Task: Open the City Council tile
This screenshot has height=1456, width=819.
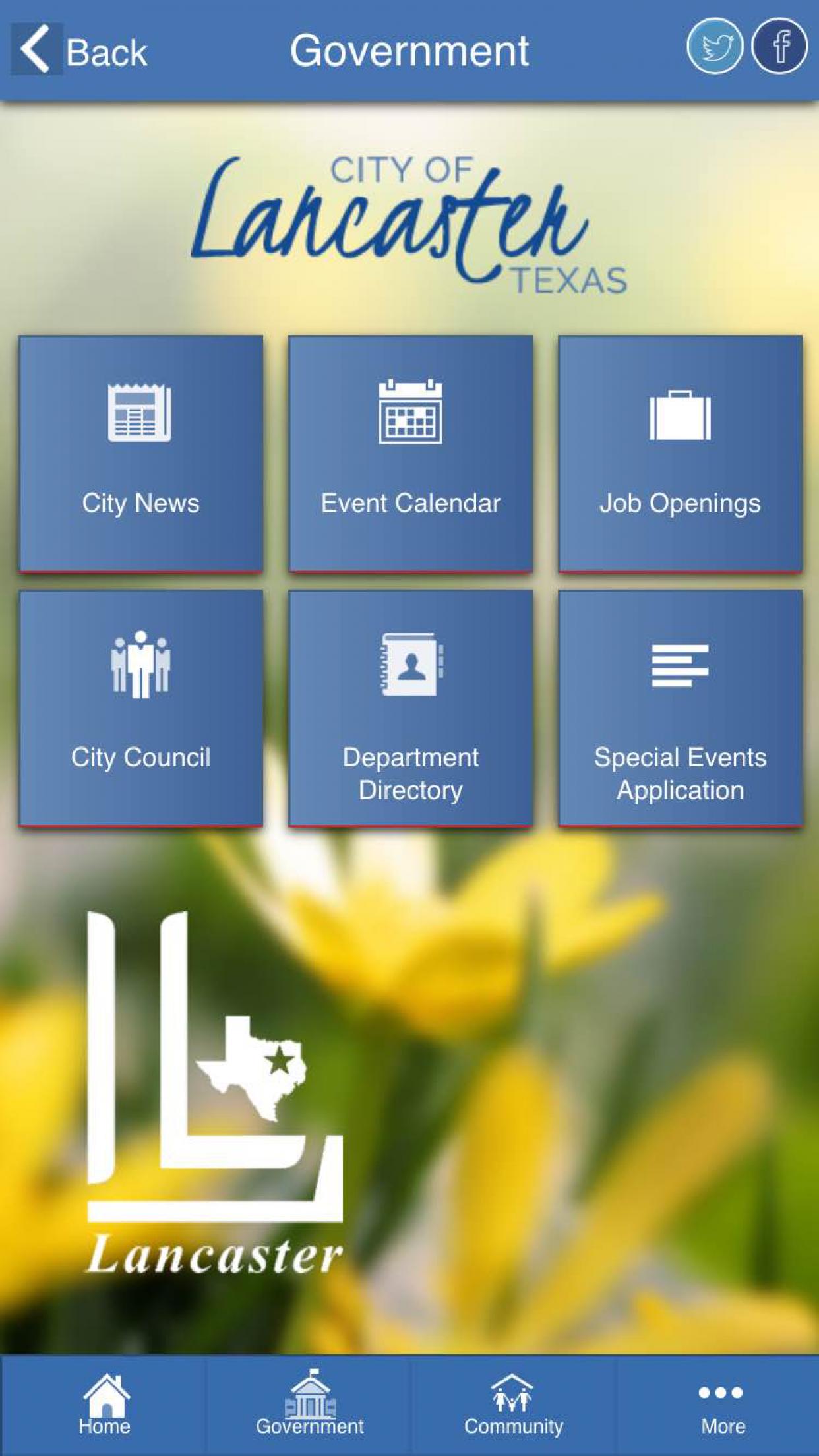Action: pos(141,708)
